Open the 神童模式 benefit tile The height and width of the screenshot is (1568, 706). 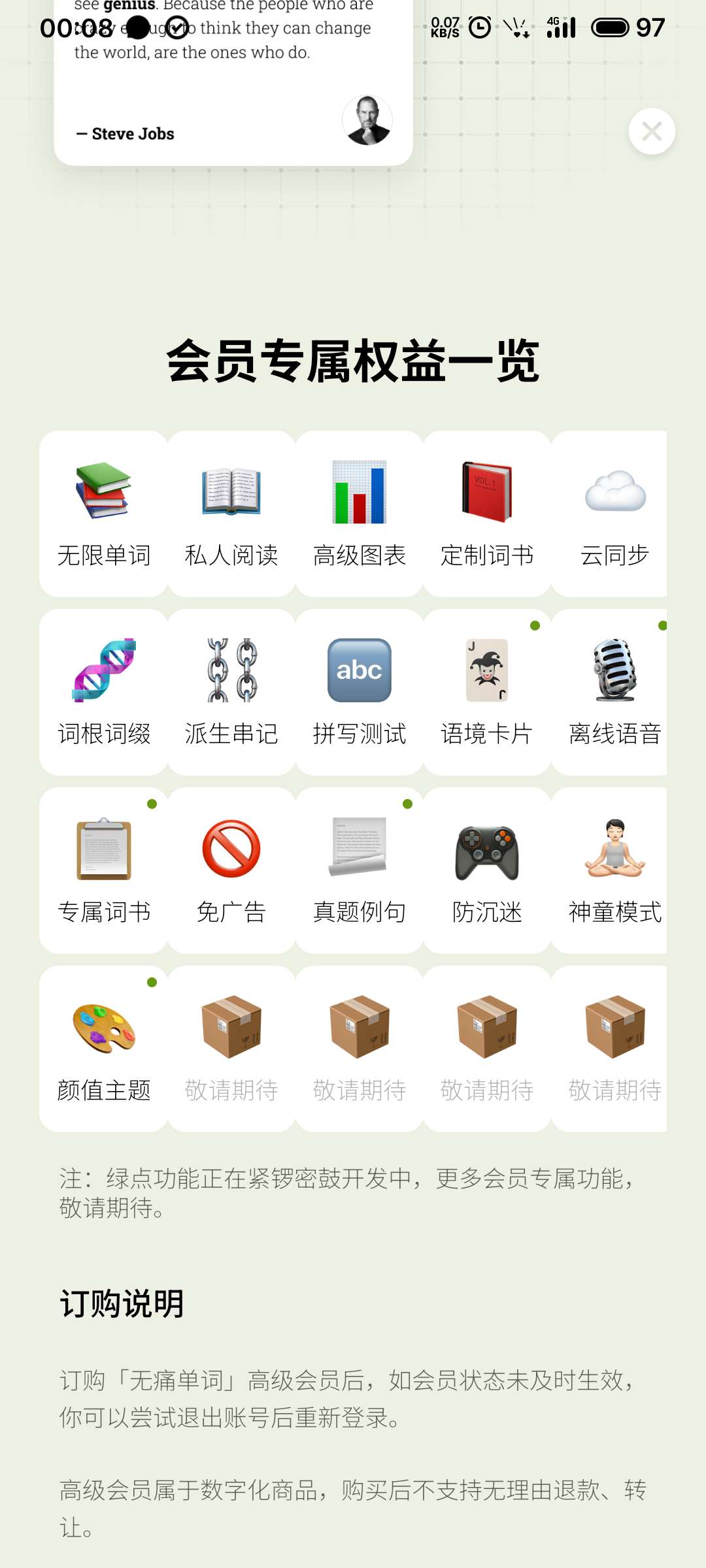coord(613,870)
